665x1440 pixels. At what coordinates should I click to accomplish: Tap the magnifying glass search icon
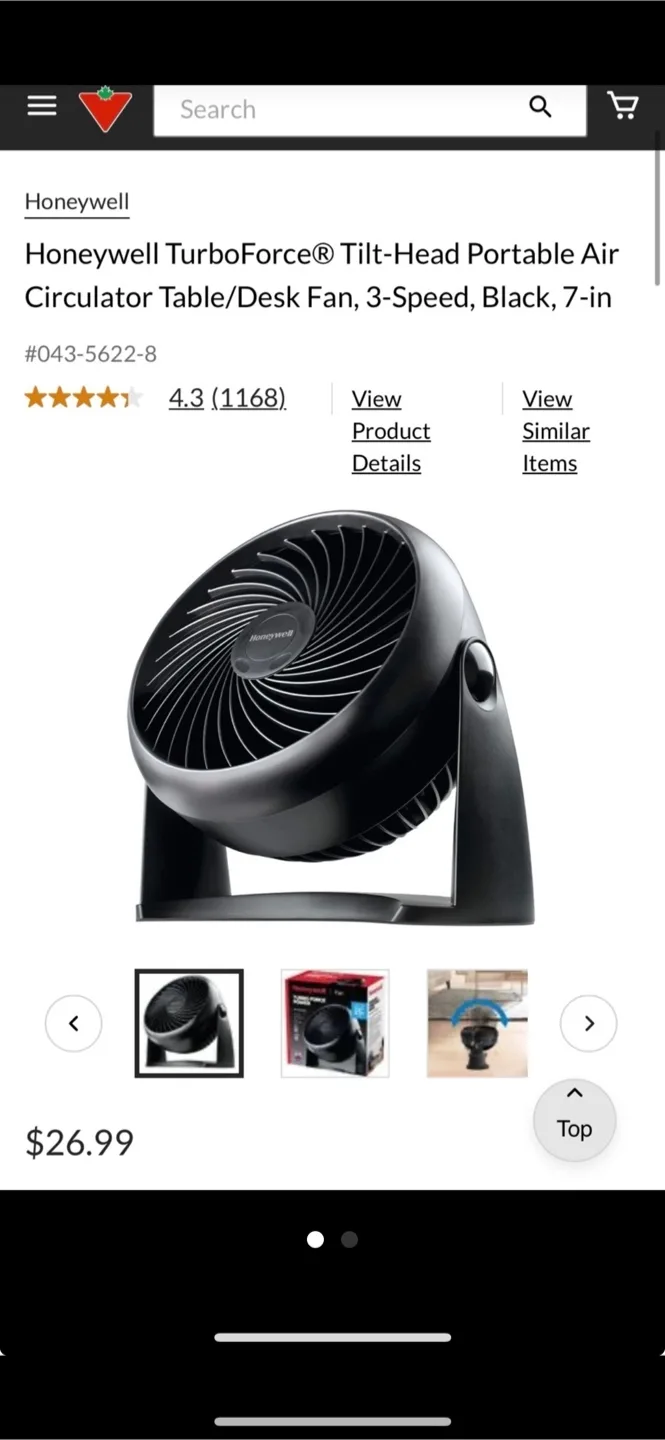[x=540, y=107]
